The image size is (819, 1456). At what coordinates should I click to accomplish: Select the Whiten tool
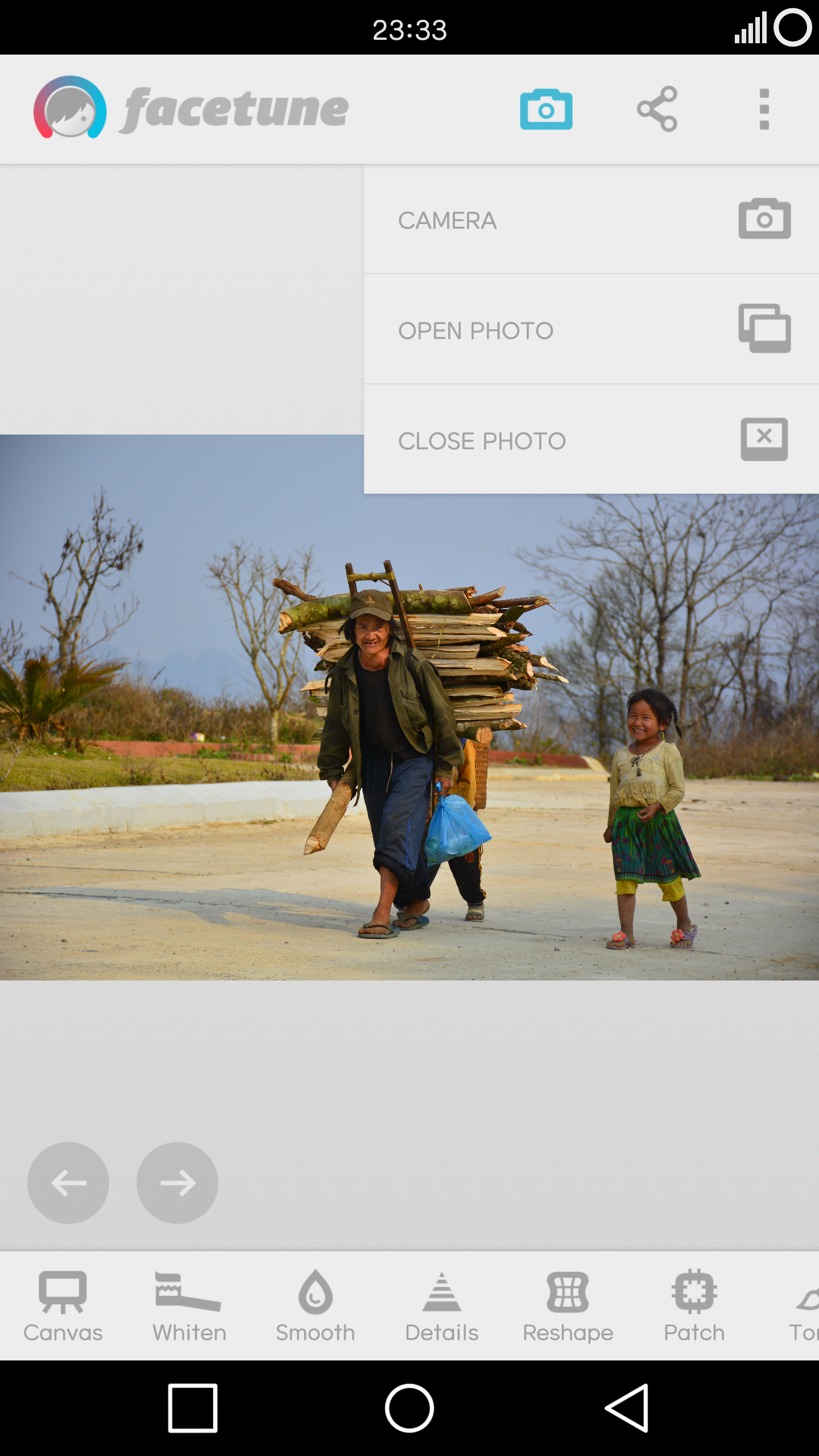[x=189, y=1306]
